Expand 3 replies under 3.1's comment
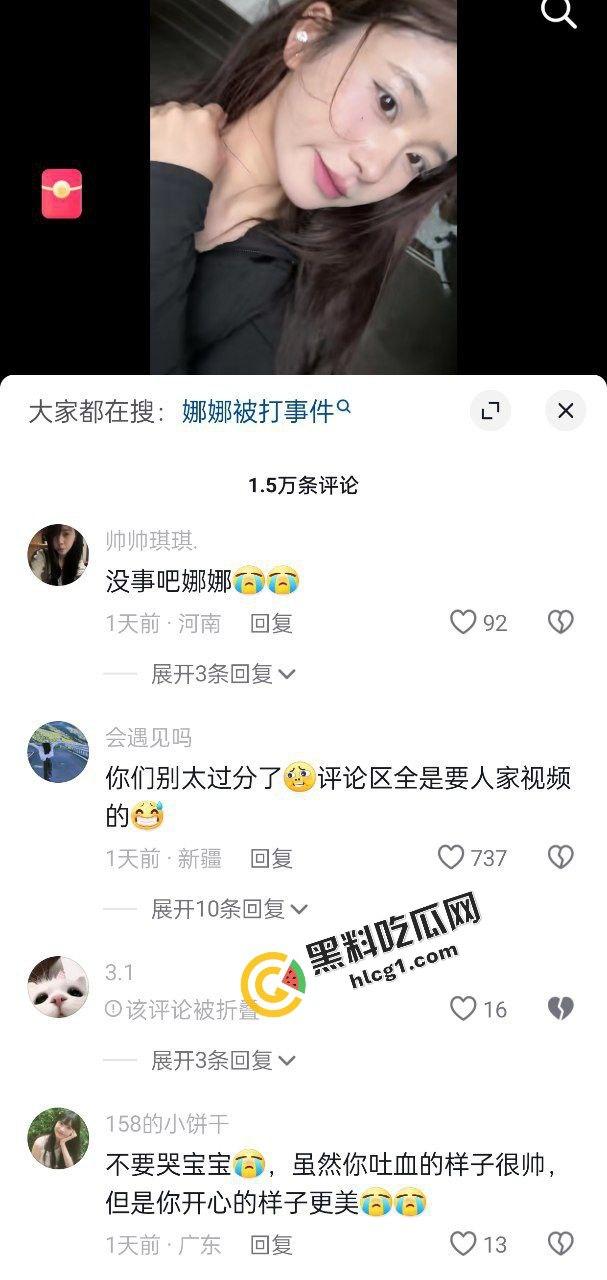Image resolution: width=607 pixels, height=1280 pixels. (x=223, y=1060)
